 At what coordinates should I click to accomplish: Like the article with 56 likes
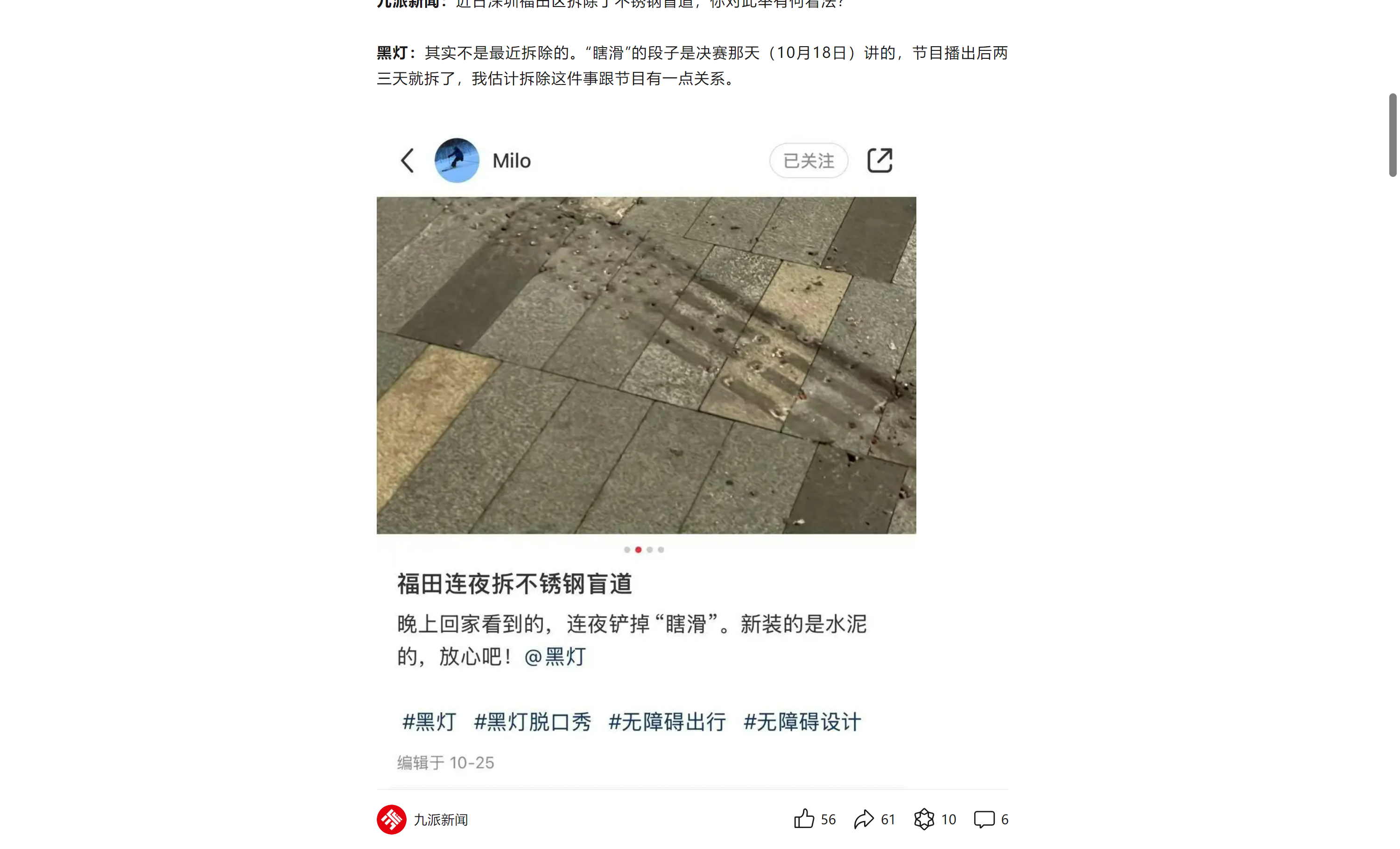tap(804, 819)
